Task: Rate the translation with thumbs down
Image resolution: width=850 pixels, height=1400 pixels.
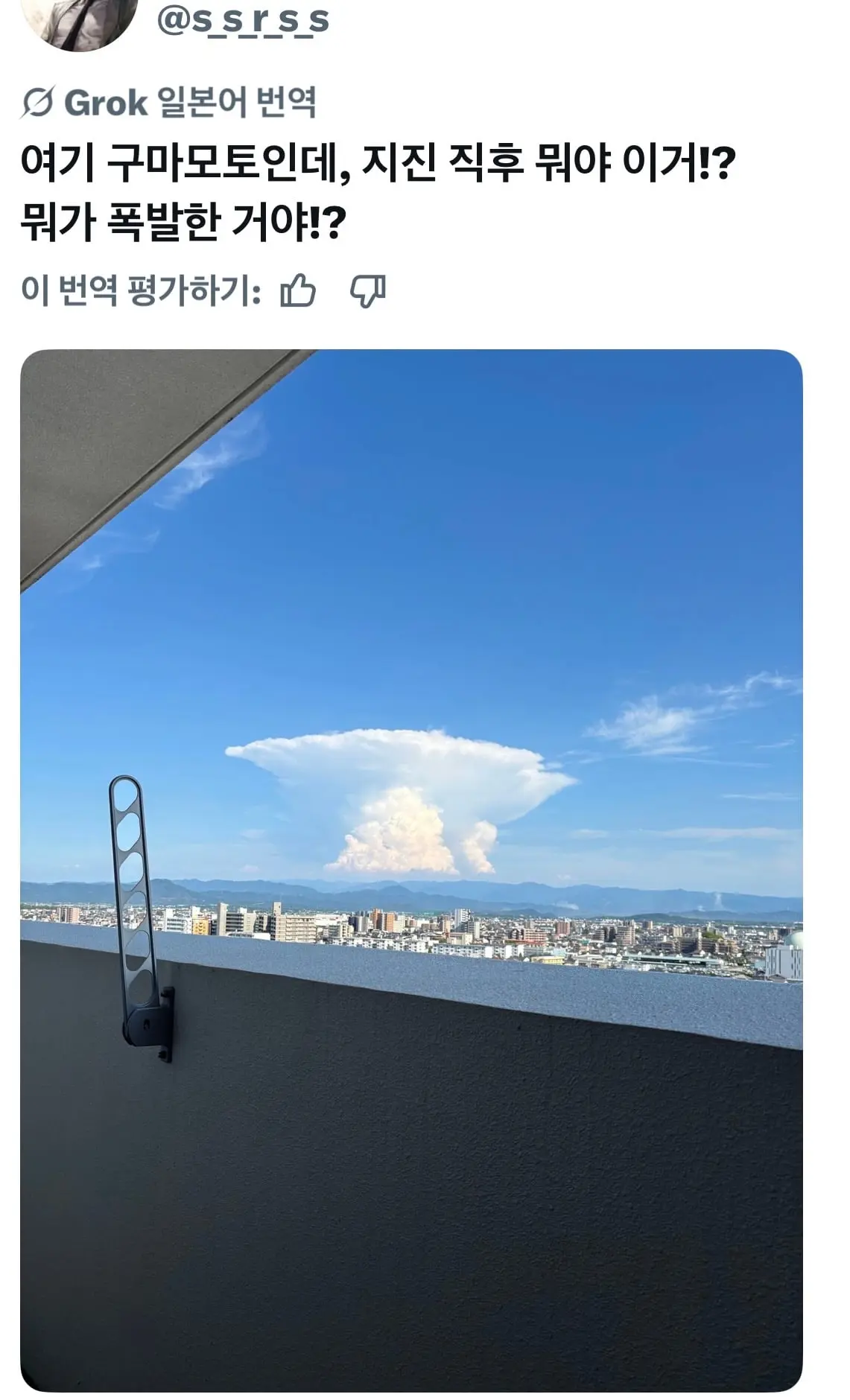Action: (368, 290)
